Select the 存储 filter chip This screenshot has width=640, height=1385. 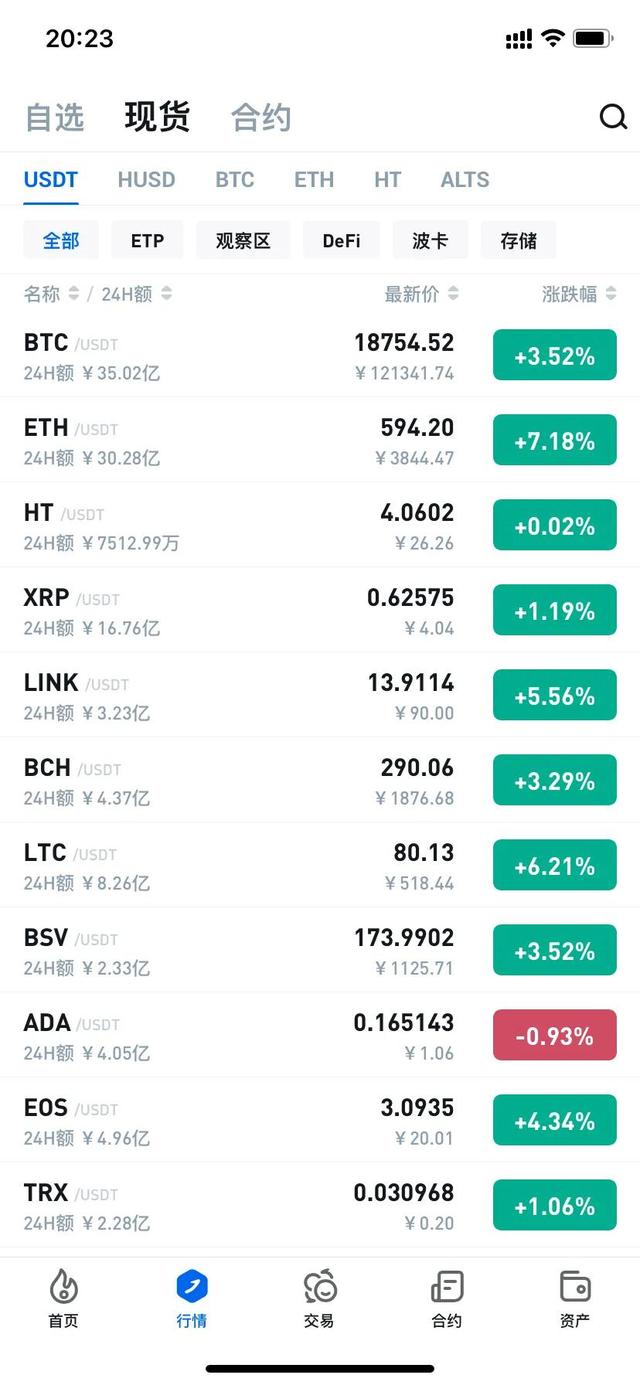(x=518, y=241)
